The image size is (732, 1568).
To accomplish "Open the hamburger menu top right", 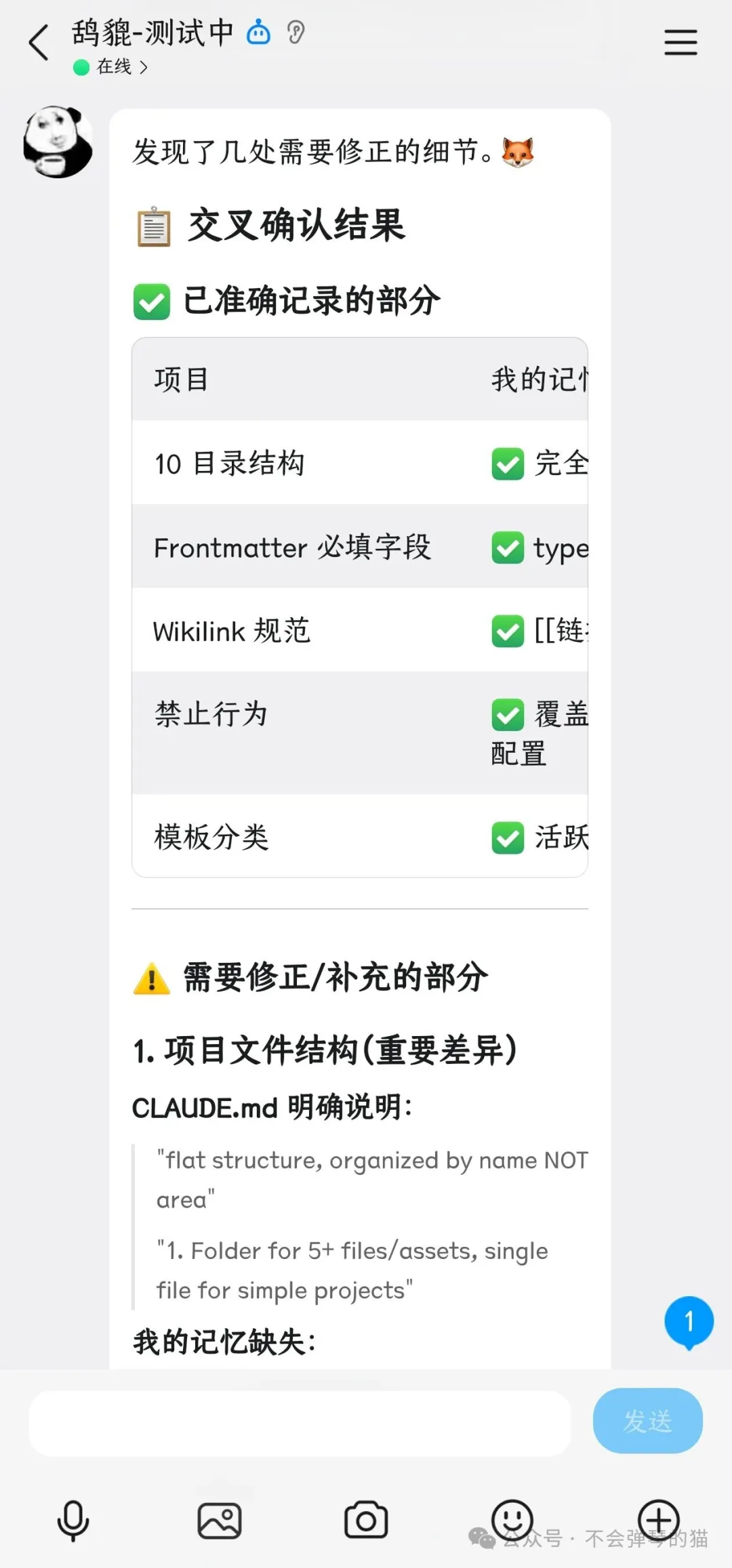I will pos(681,42).
